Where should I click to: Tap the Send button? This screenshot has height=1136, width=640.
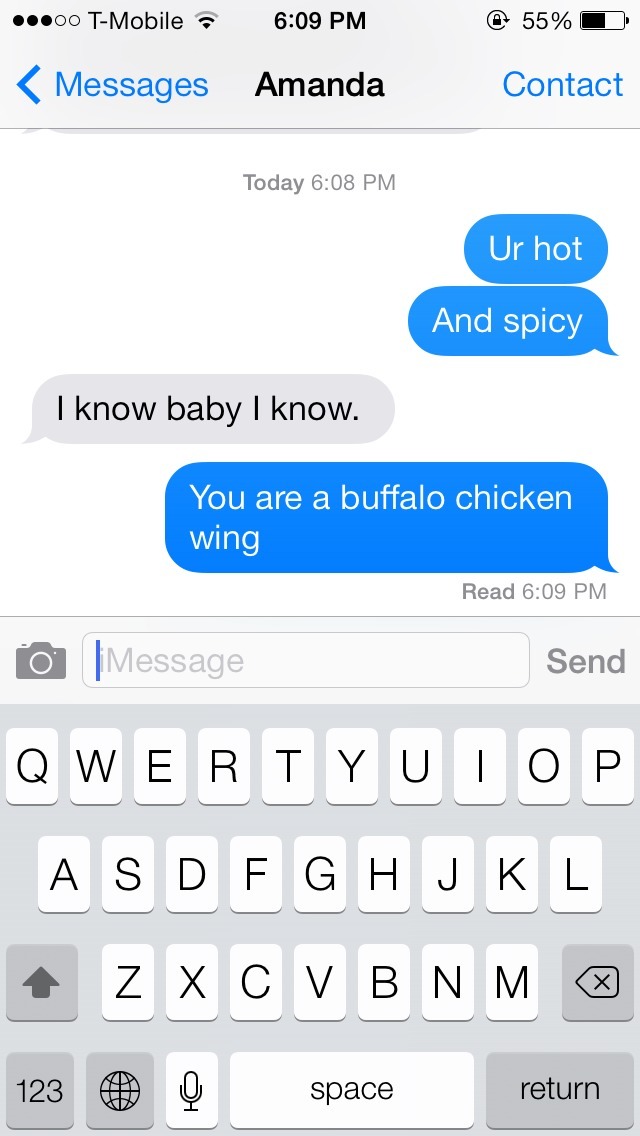point(585,661)
